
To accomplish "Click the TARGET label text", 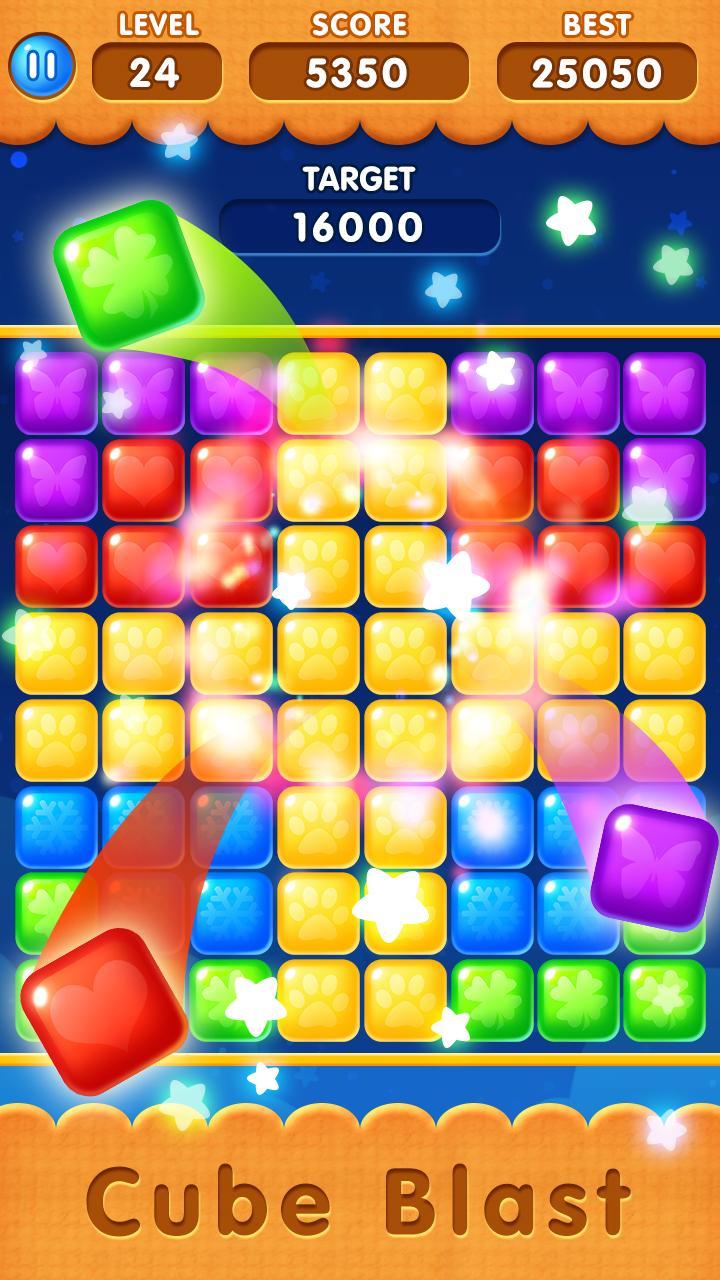I will 360,178.
